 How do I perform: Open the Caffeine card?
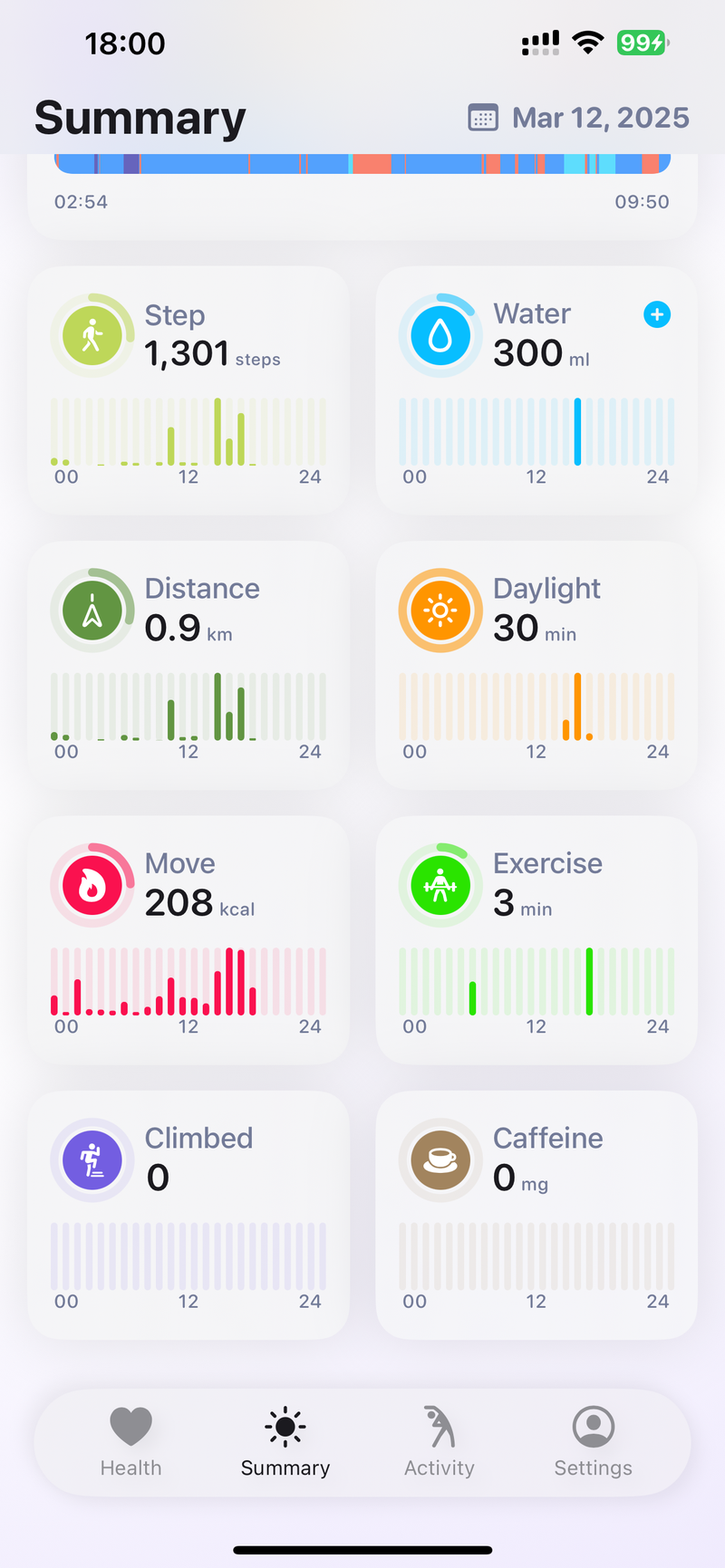pyautogui.click(x=536, y=1215)
